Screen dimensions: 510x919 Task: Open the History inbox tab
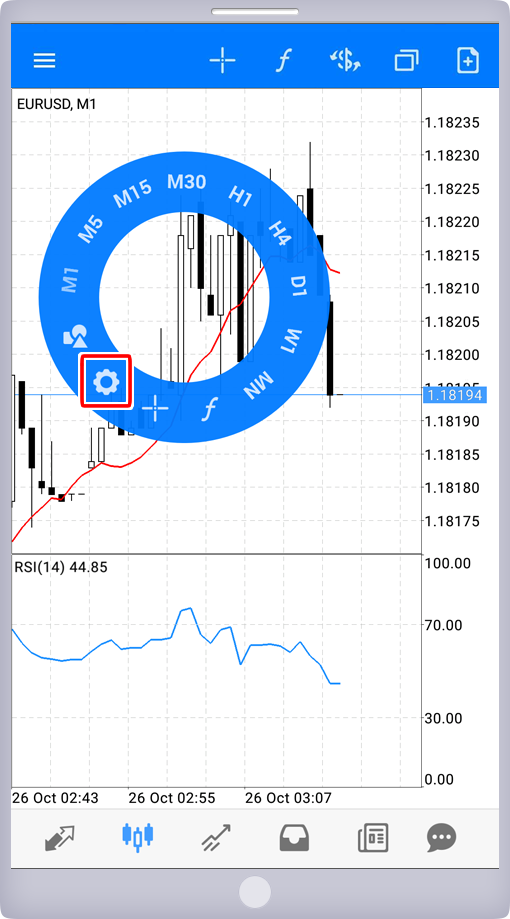294,838
